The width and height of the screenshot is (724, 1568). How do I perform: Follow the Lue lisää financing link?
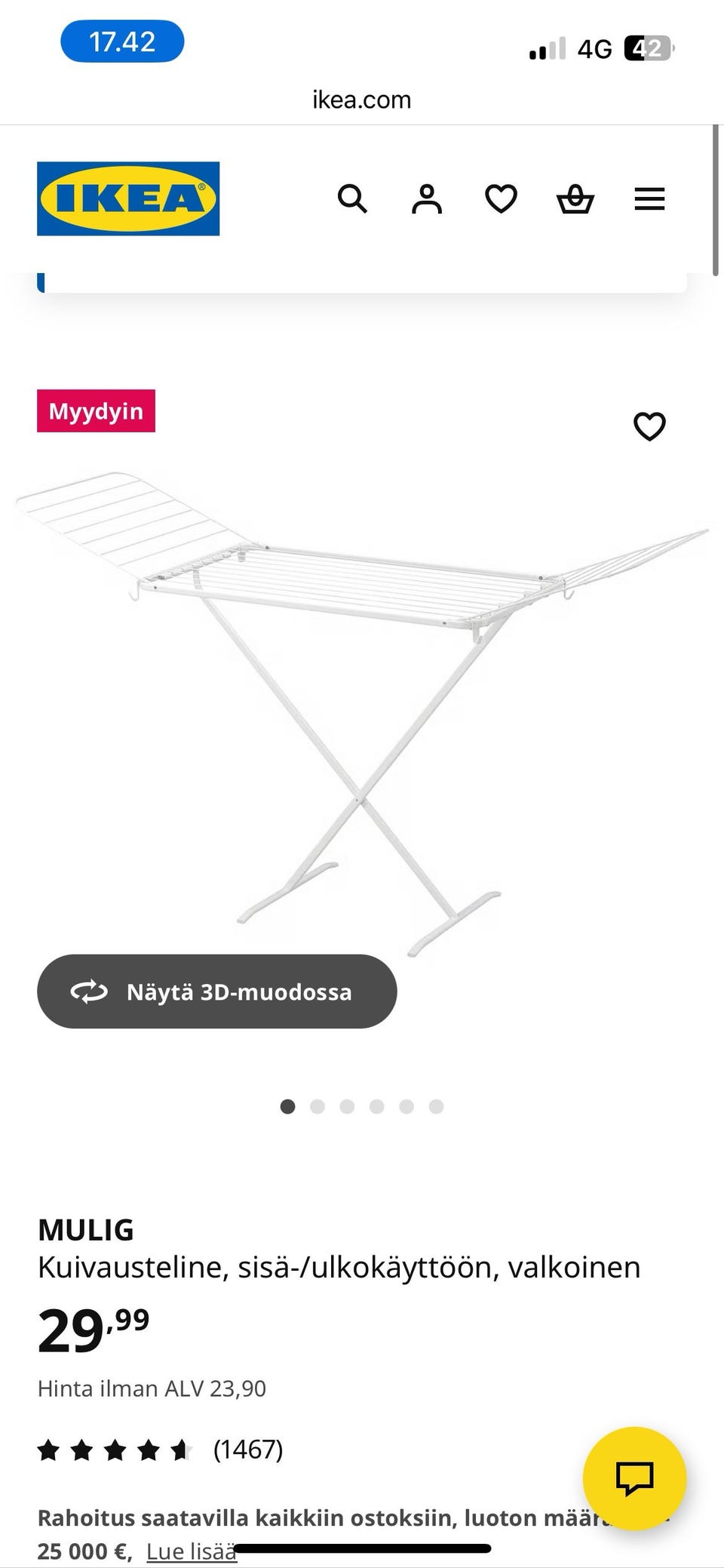(192, 1551)
